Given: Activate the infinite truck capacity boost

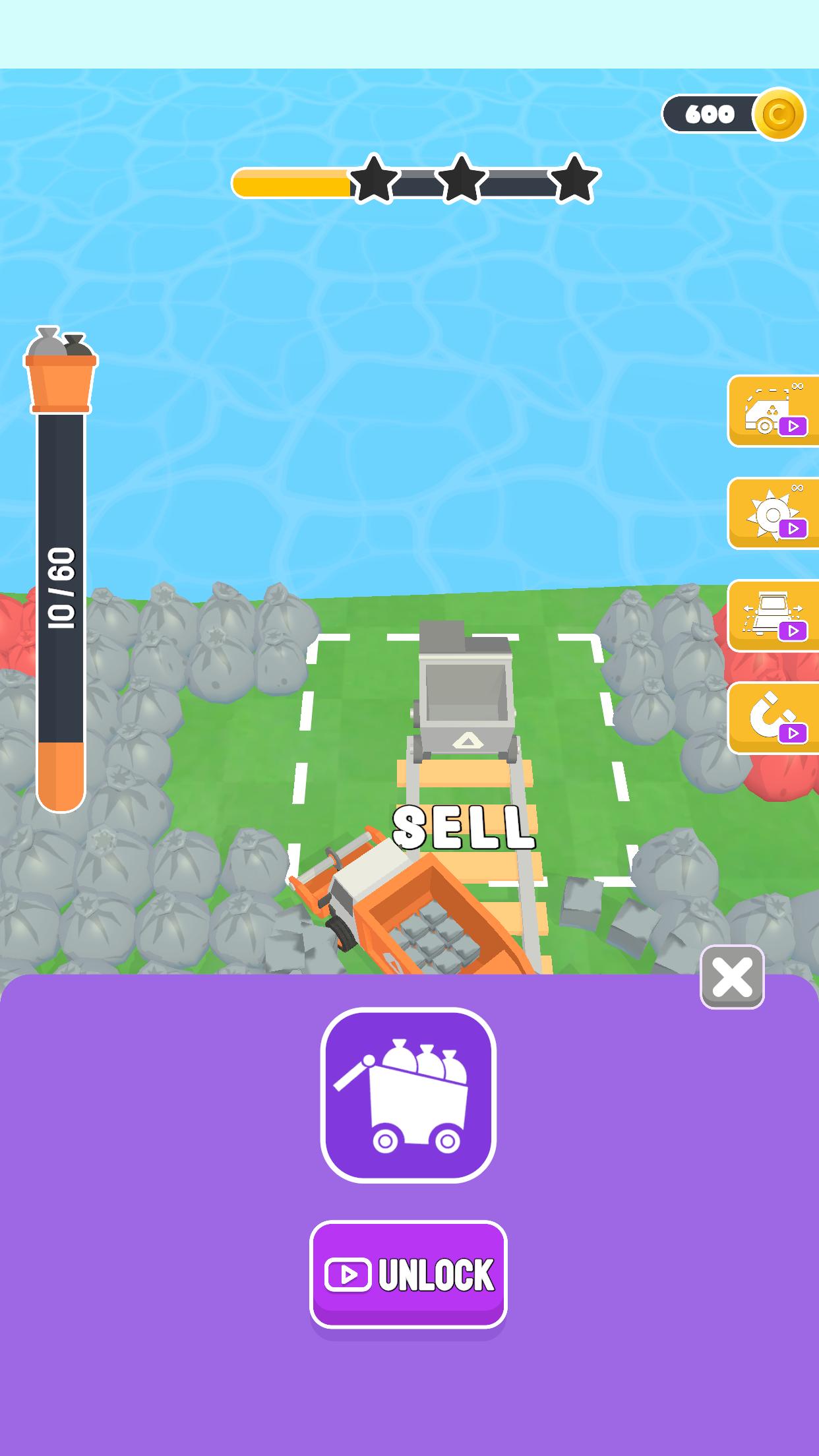Looking at the screenshot, I should pyautogui.click(x=773, y=411).
